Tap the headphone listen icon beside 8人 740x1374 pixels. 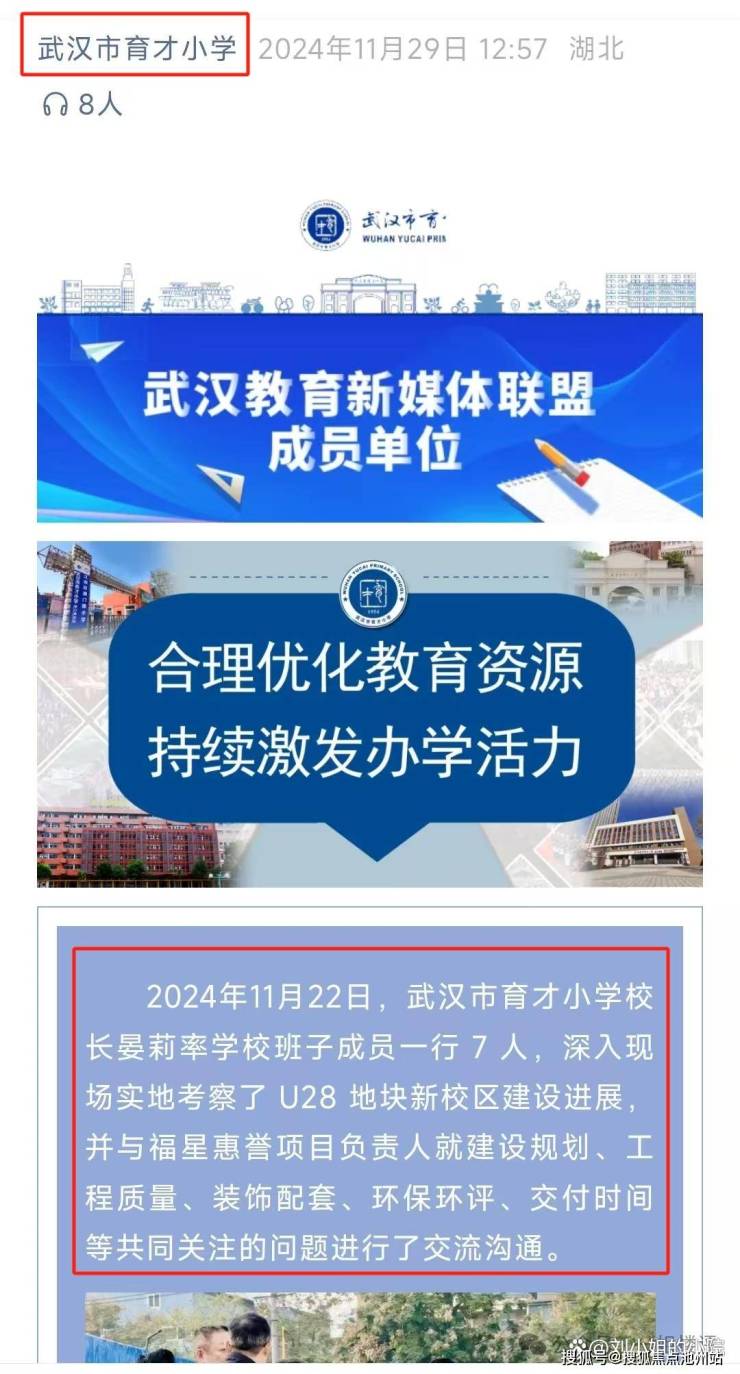pos(55,103)
